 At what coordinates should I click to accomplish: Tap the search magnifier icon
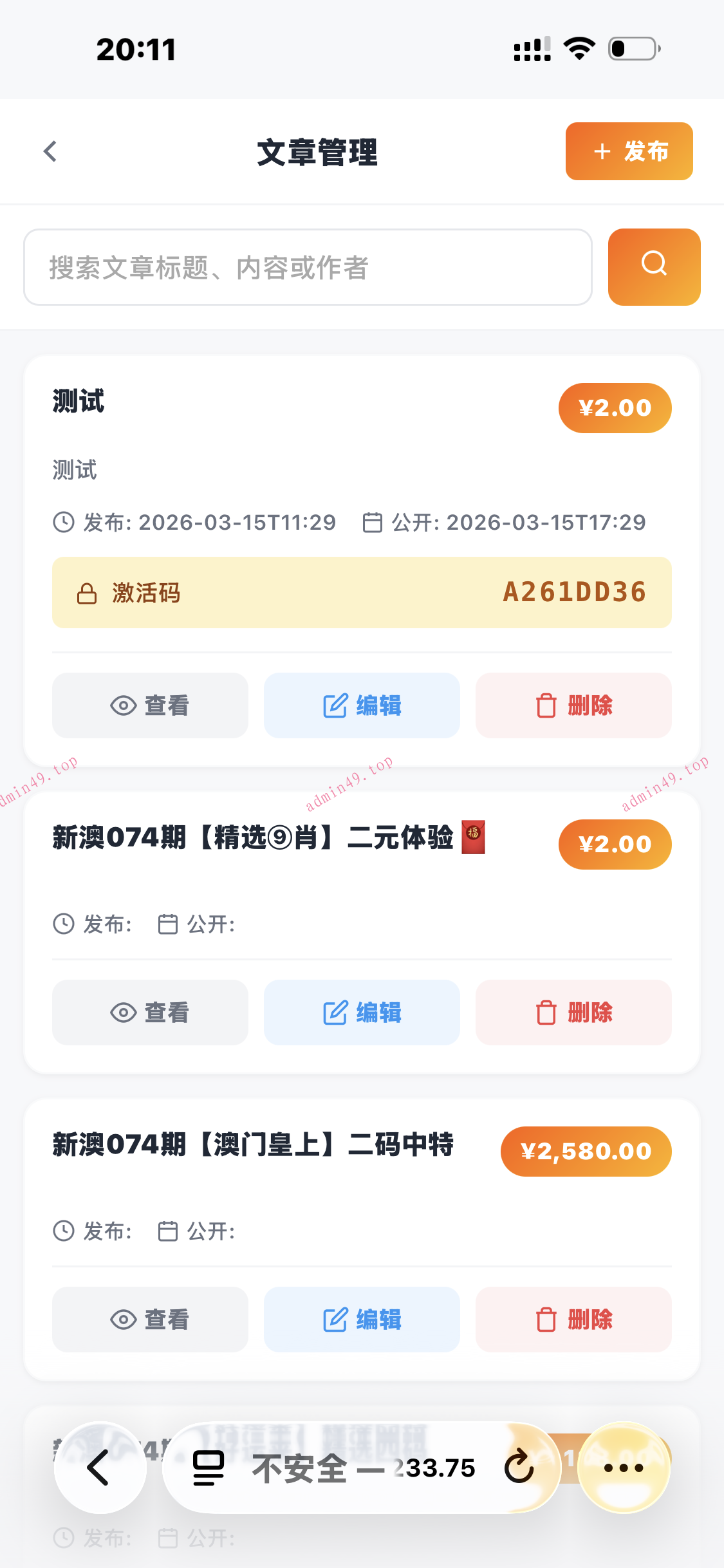coord(653,266)
